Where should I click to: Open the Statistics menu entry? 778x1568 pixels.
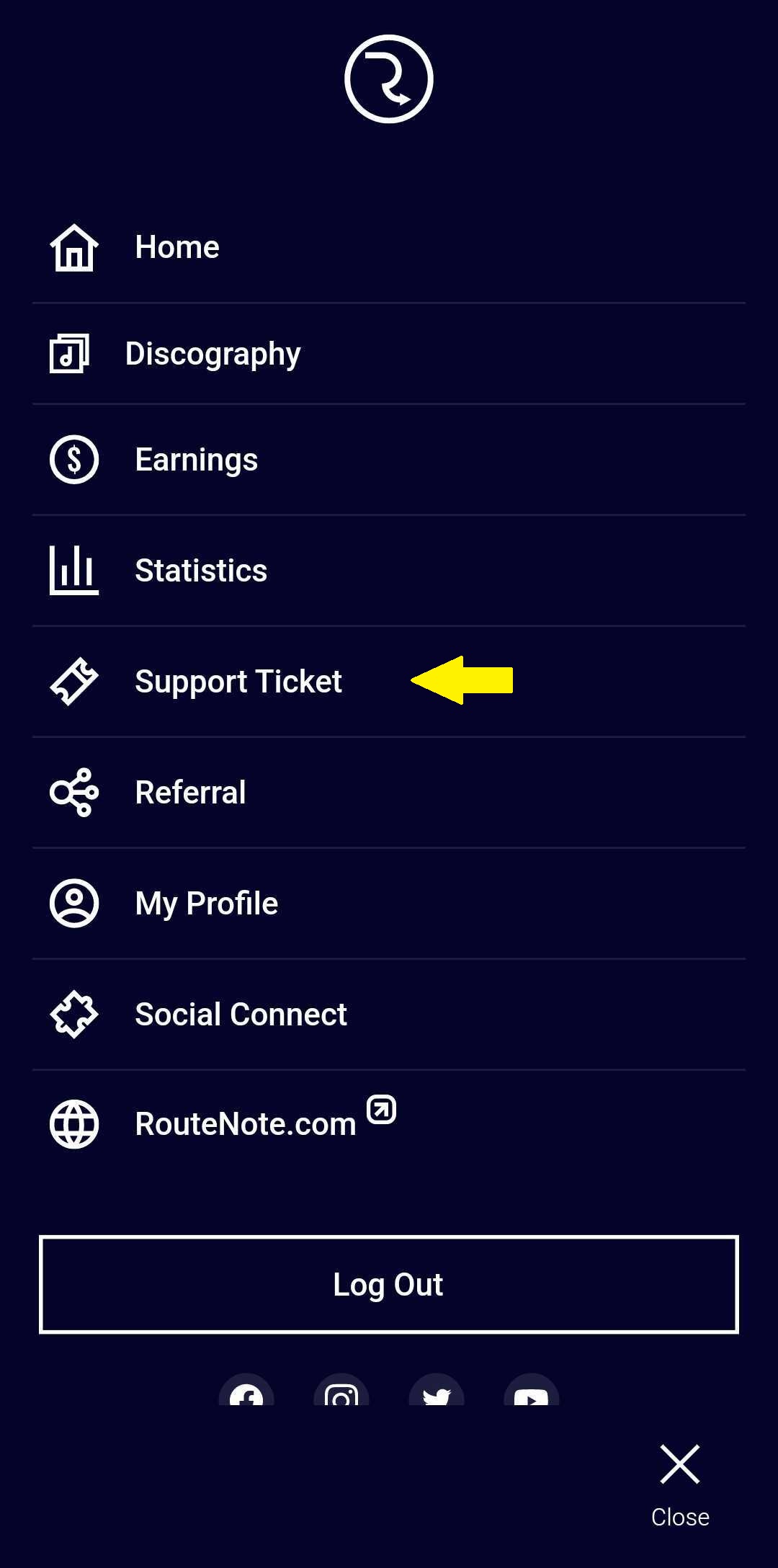(201, 570)
